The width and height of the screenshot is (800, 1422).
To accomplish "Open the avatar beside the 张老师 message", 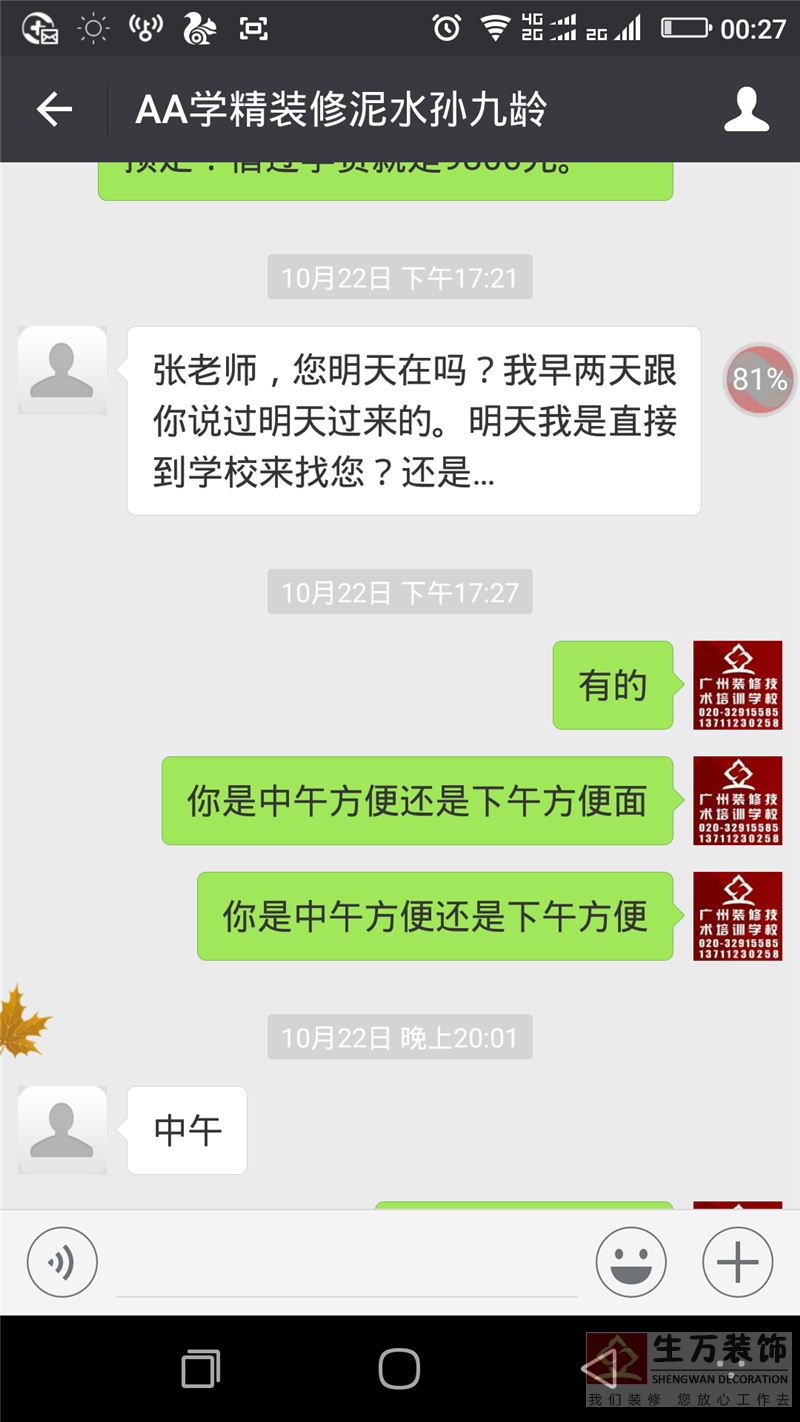I will (x=62, y=370).
